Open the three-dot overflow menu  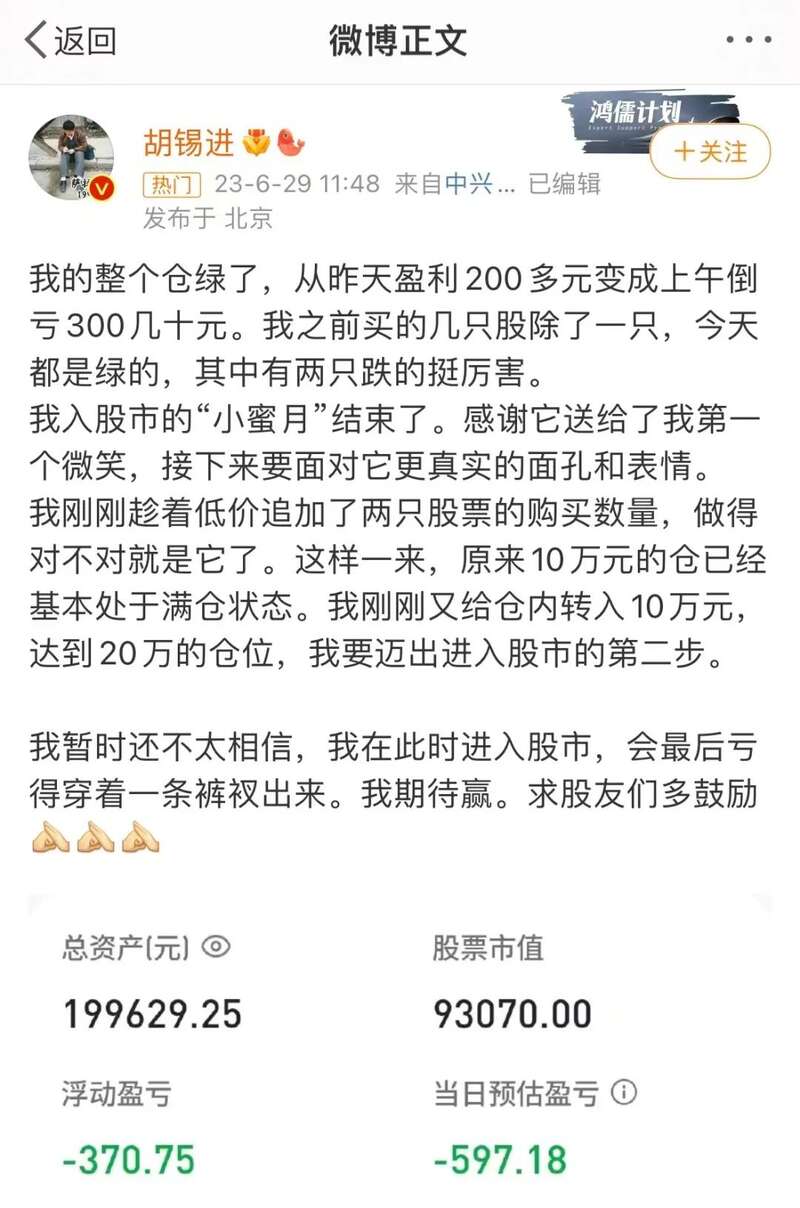748,41
